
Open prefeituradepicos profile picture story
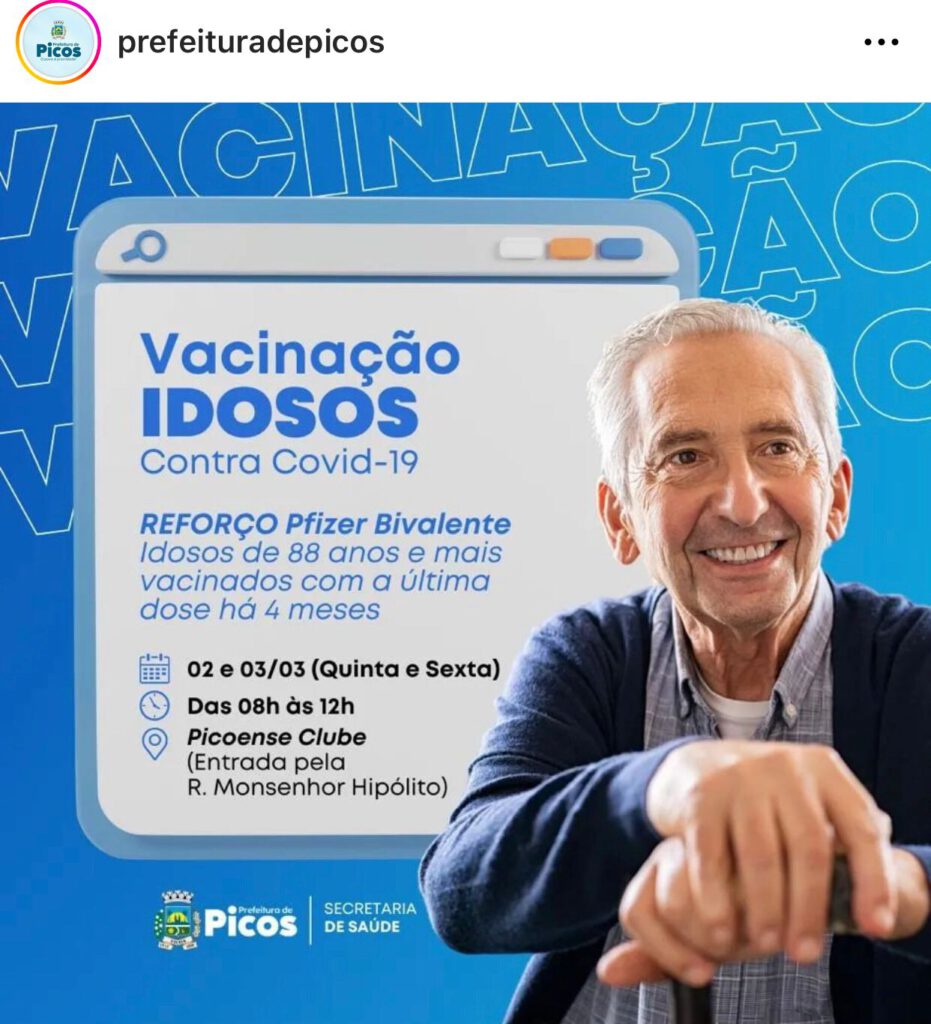point(57,43)
